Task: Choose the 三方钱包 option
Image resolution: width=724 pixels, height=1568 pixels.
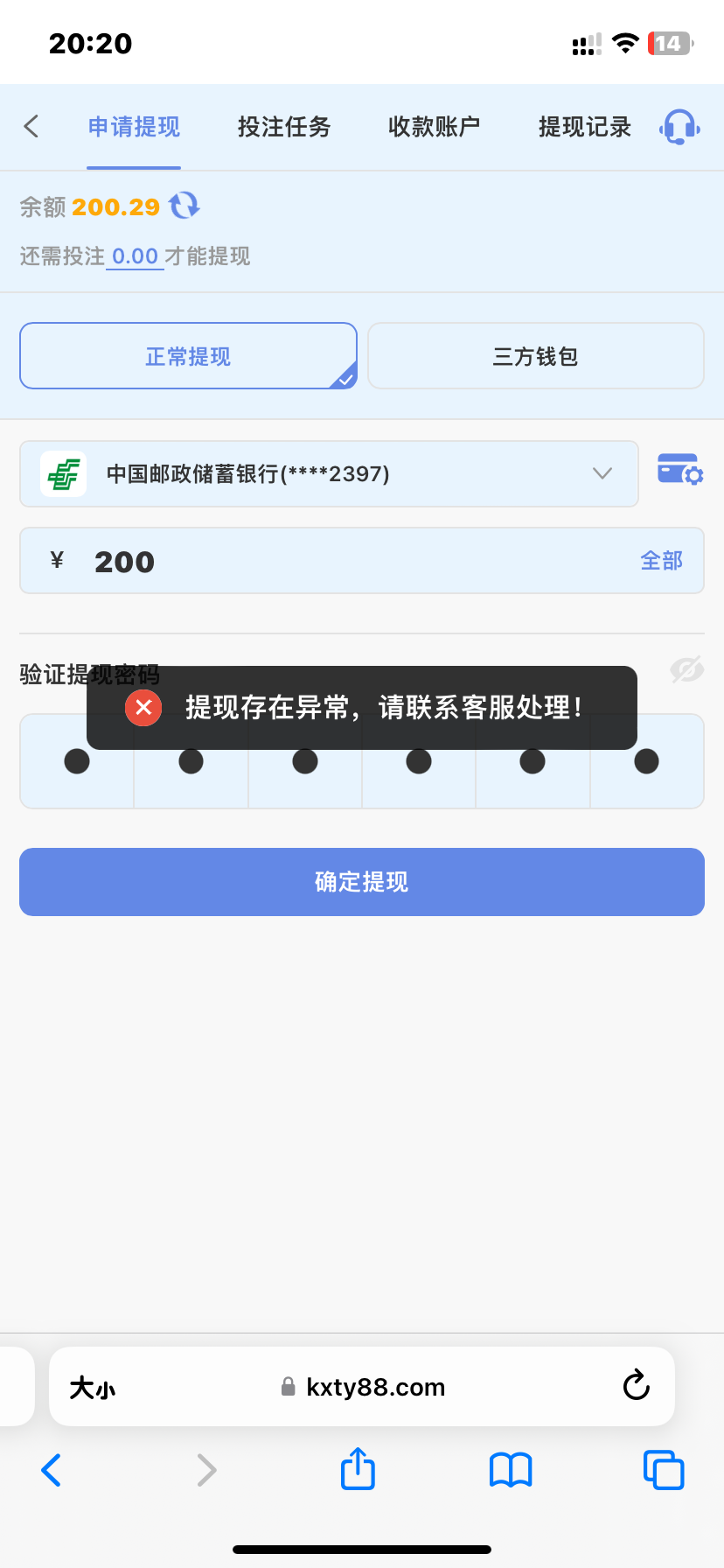Action: click(536, 356)
